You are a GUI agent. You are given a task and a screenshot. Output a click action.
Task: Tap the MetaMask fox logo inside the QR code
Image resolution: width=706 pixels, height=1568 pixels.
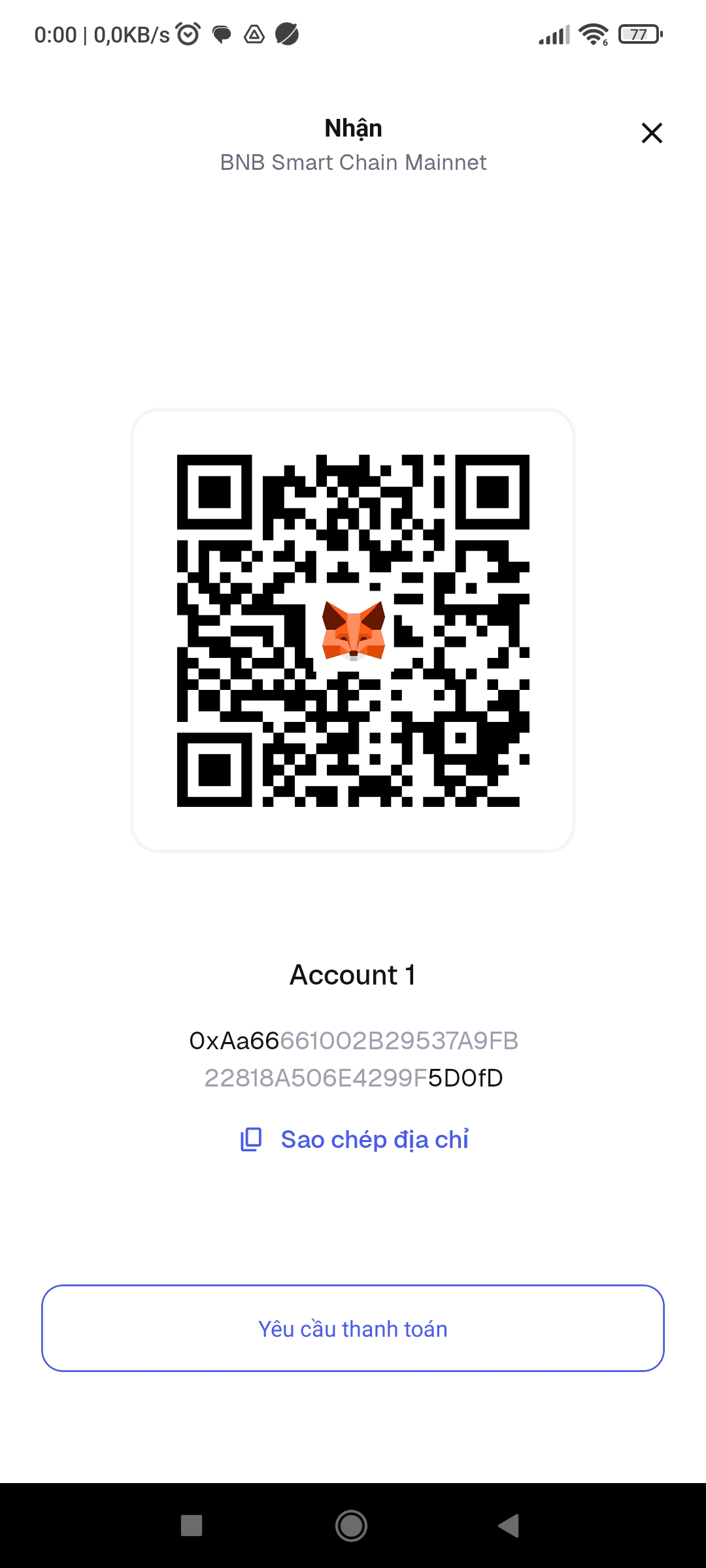click(x=352, y=630)
